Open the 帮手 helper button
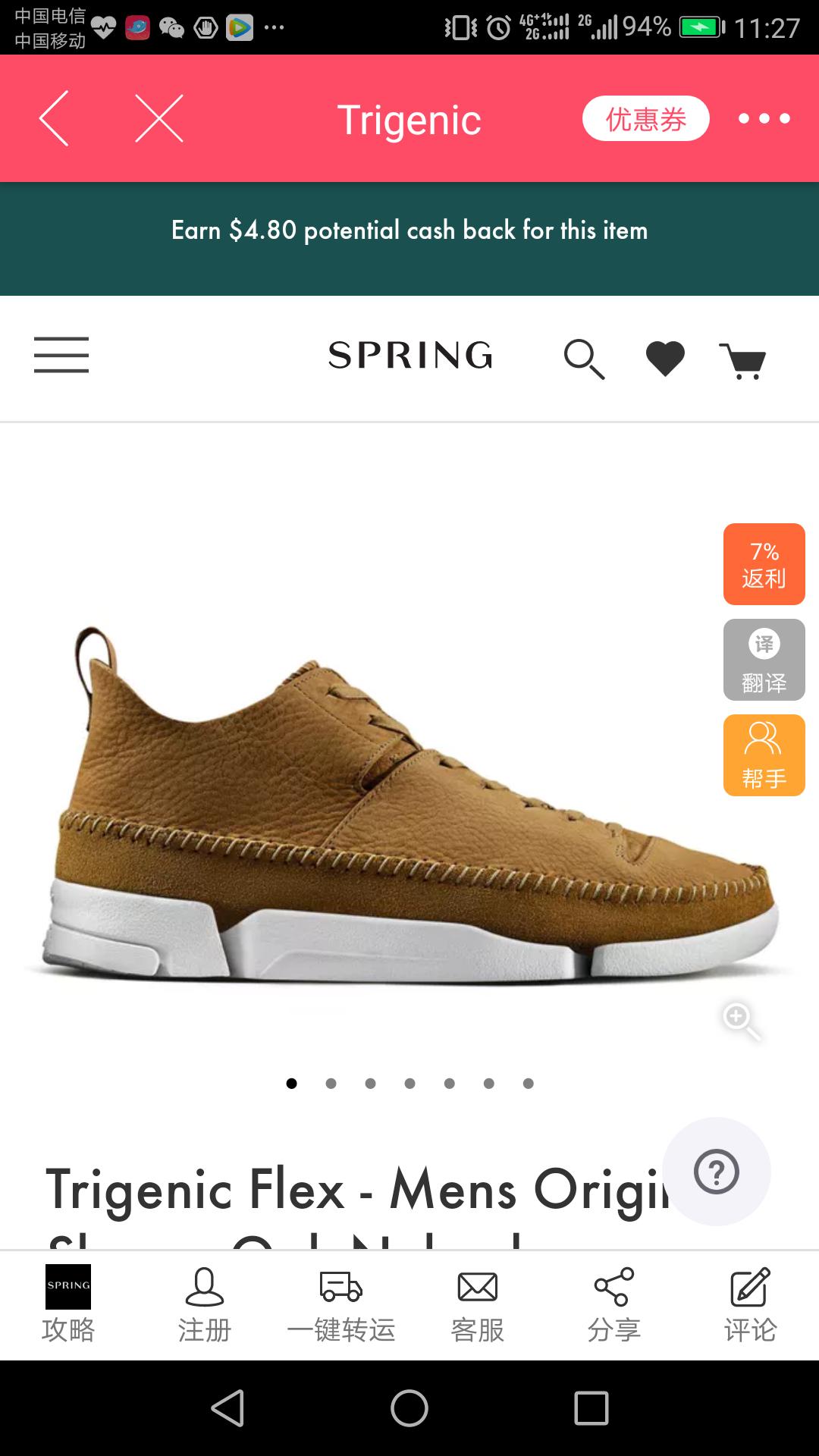Screen dimensions: 819x1456 (x=764, y=755)
